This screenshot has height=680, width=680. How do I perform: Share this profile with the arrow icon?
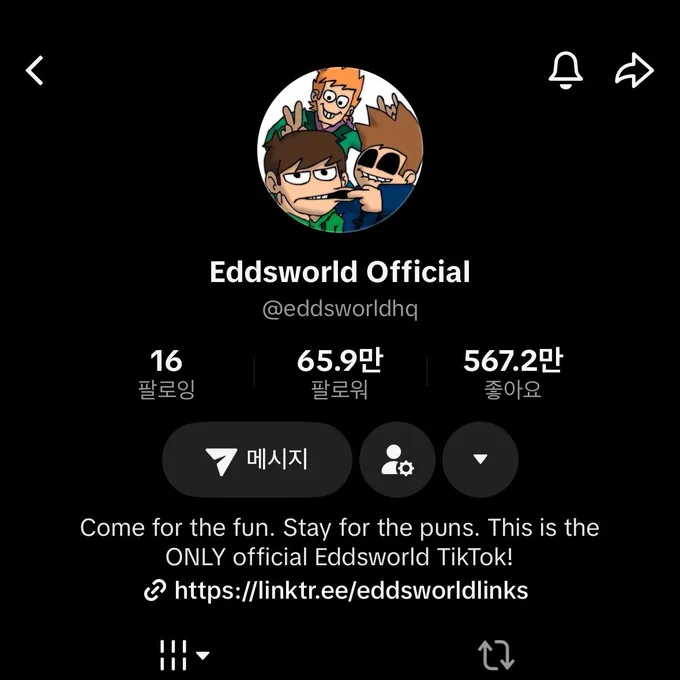[634, 70]
